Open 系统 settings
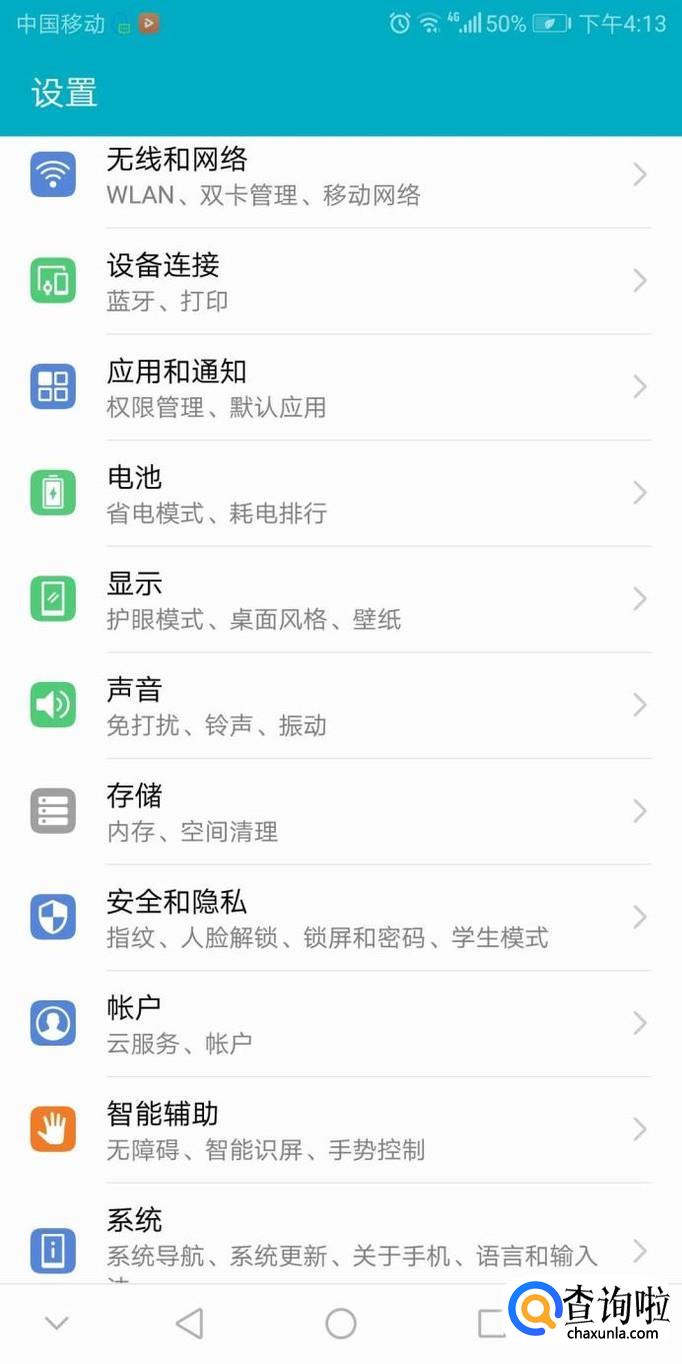 [x=340, y=1235]
